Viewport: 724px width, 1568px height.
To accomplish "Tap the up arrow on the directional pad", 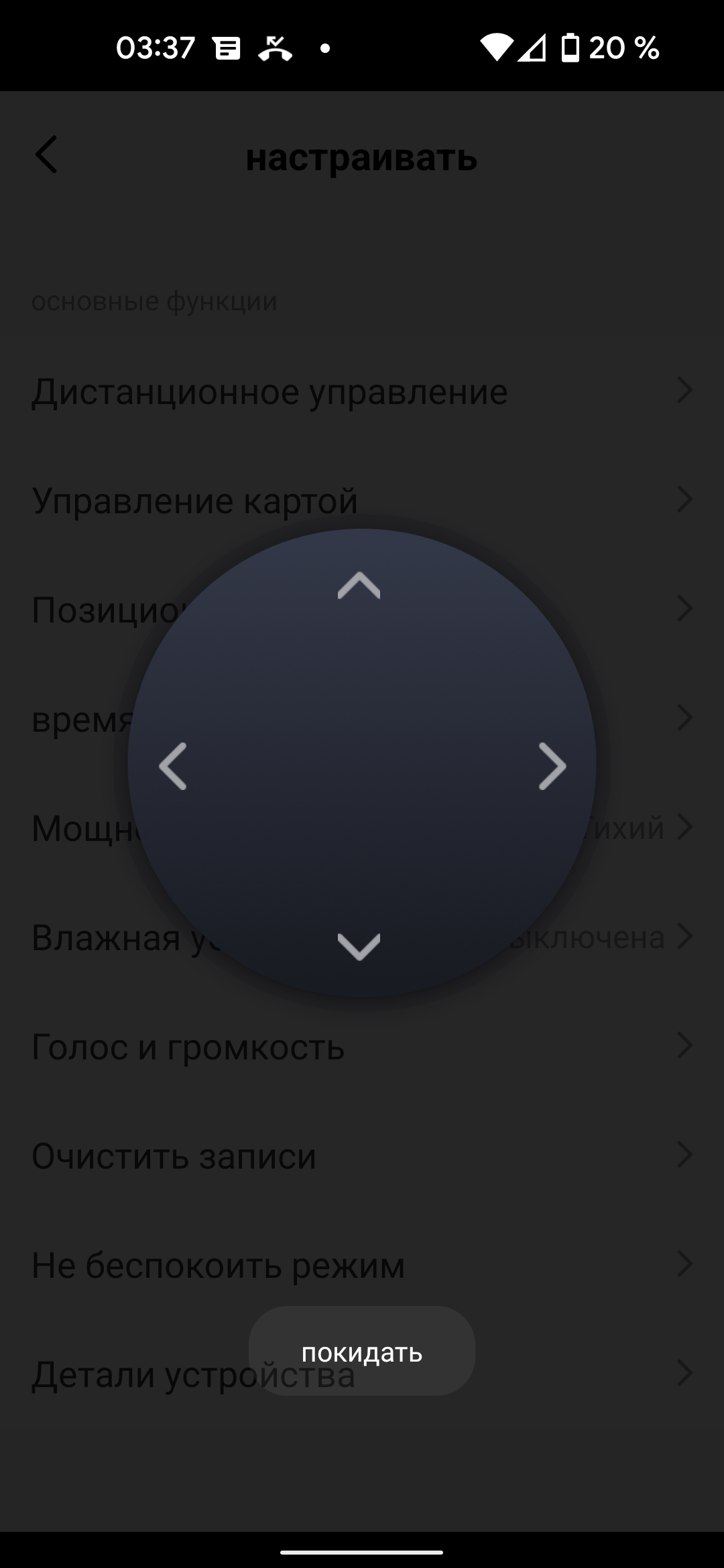I will coord(359,586).
